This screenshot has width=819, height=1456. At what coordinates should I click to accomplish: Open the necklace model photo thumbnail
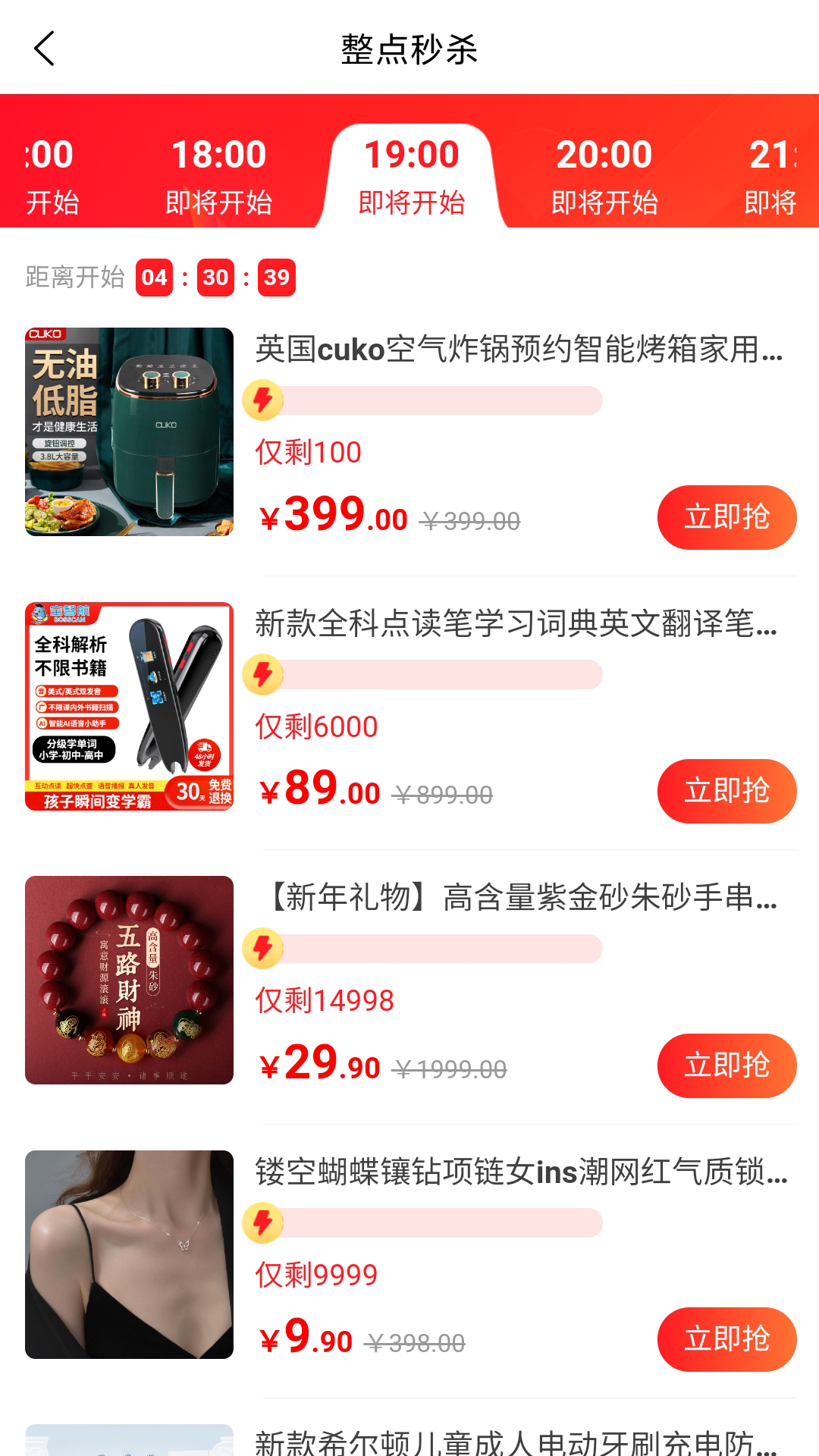click(130, 1255)
